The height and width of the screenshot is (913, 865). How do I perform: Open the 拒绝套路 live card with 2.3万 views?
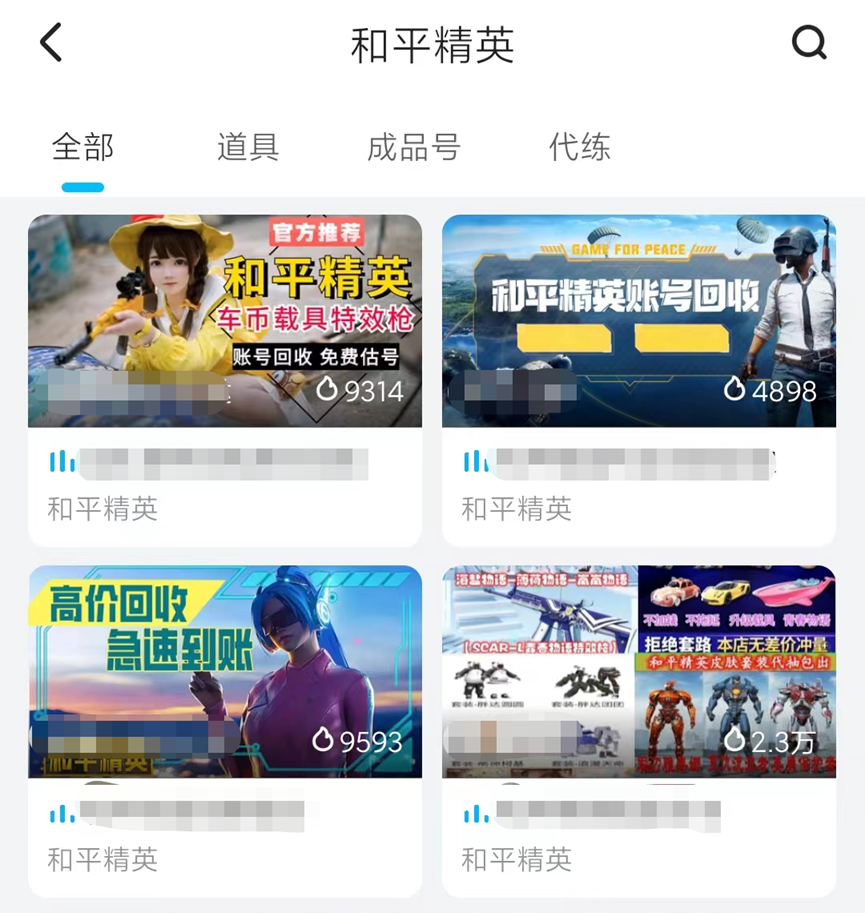(x=639, y=671)
